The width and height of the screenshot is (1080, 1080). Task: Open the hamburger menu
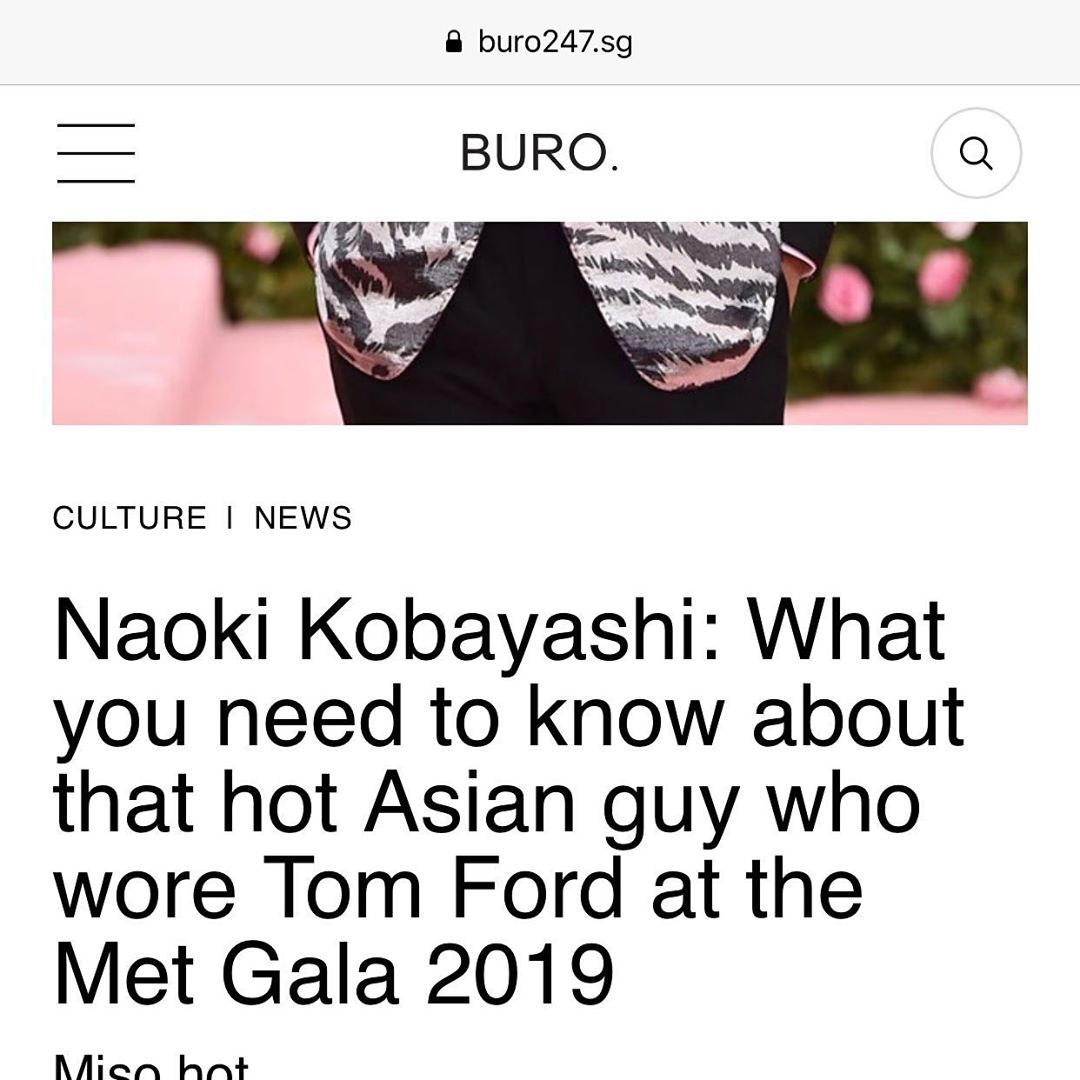pos(96,153)
